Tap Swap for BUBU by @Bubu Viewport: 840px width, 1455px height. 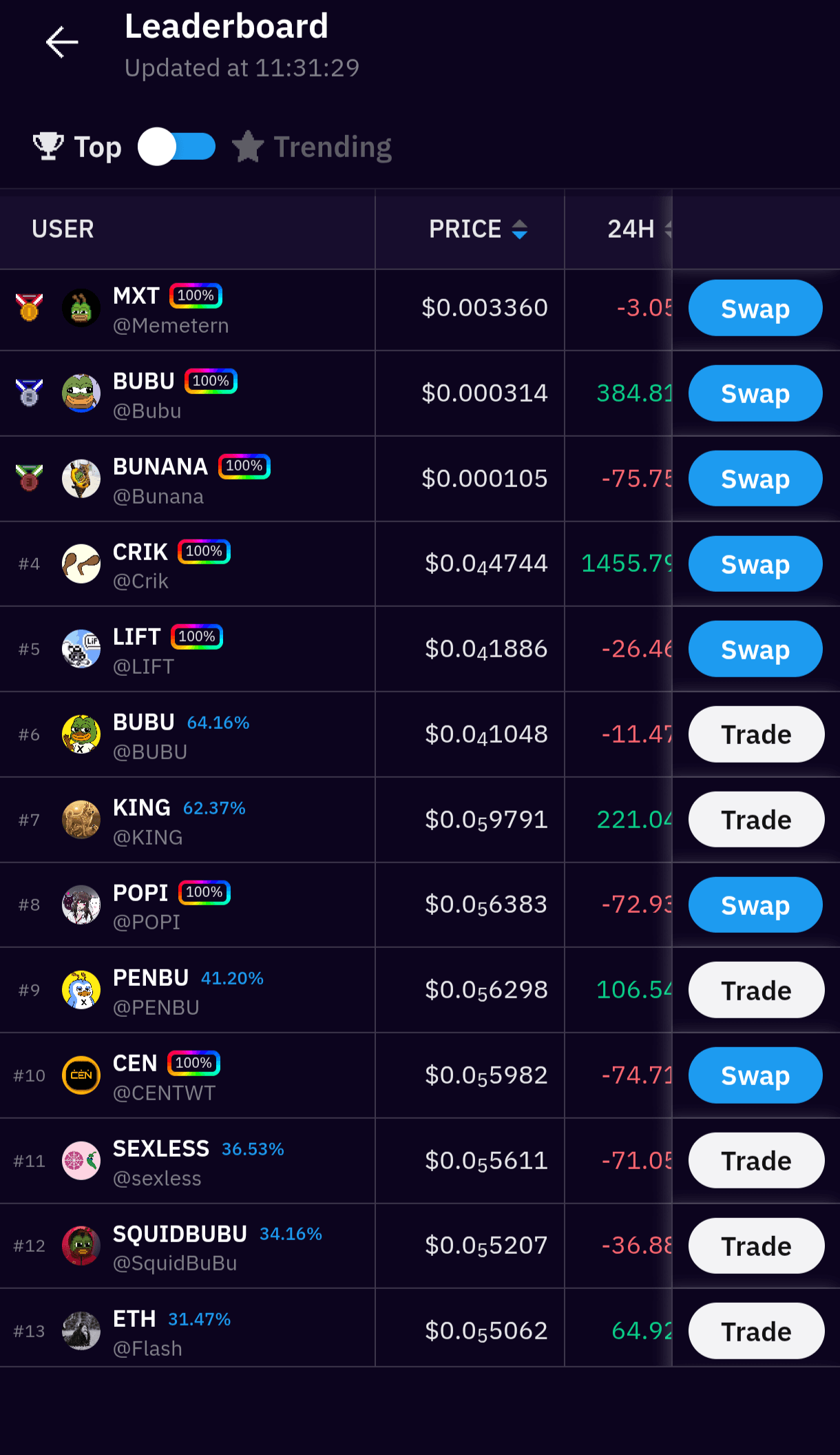tap(755, 393)
